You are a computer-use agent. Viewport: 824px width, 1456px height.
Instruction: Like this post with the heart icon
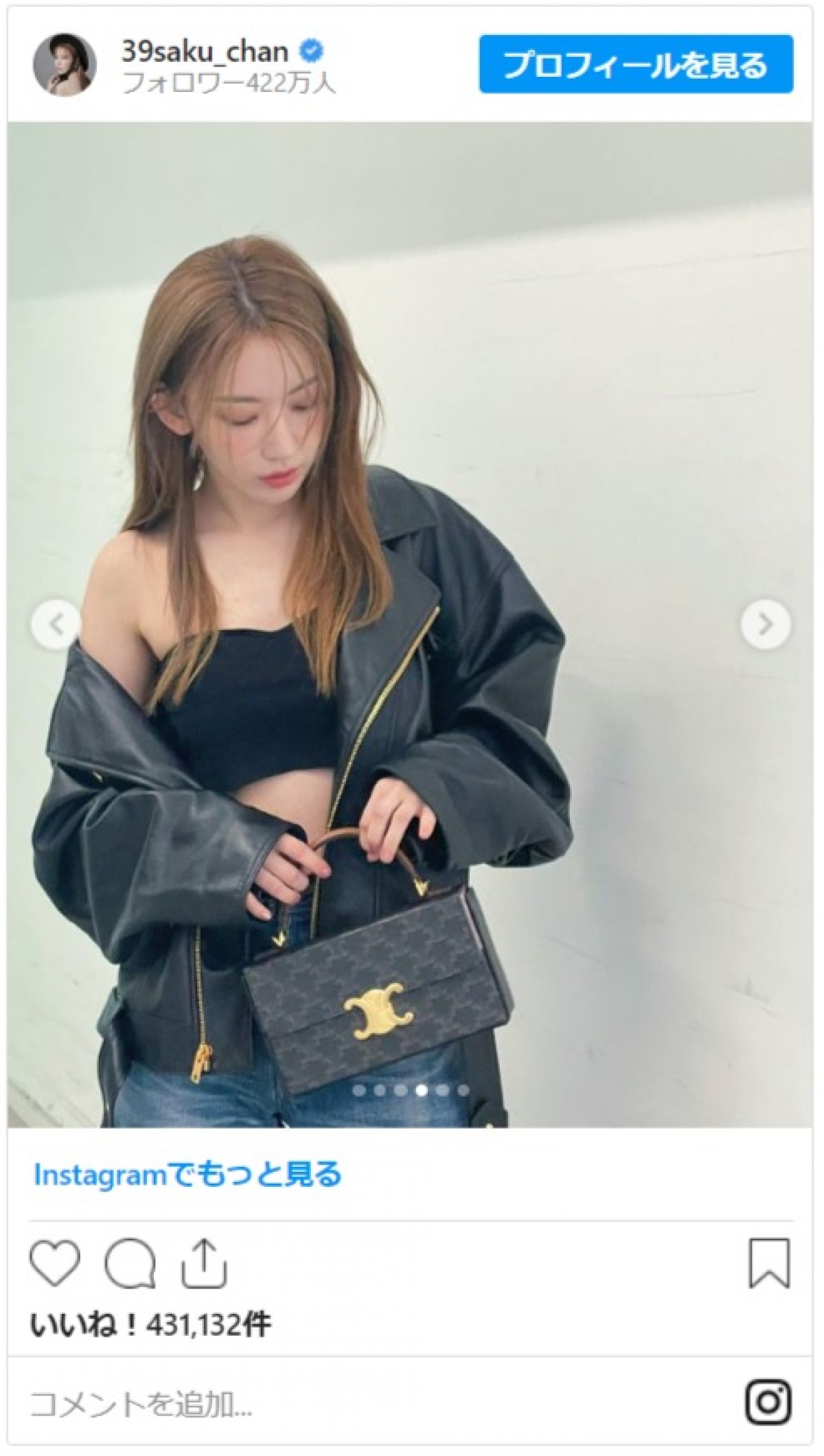click(x=55, y=1263)
